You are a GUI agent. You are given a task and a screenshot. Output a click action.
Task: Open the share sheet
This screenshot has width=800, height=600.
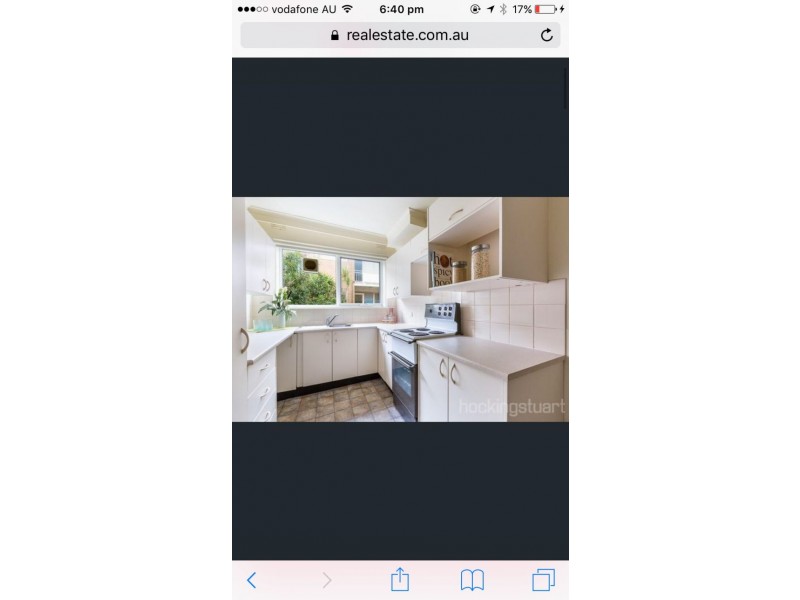pyautogui.click(x=400, y=579)
